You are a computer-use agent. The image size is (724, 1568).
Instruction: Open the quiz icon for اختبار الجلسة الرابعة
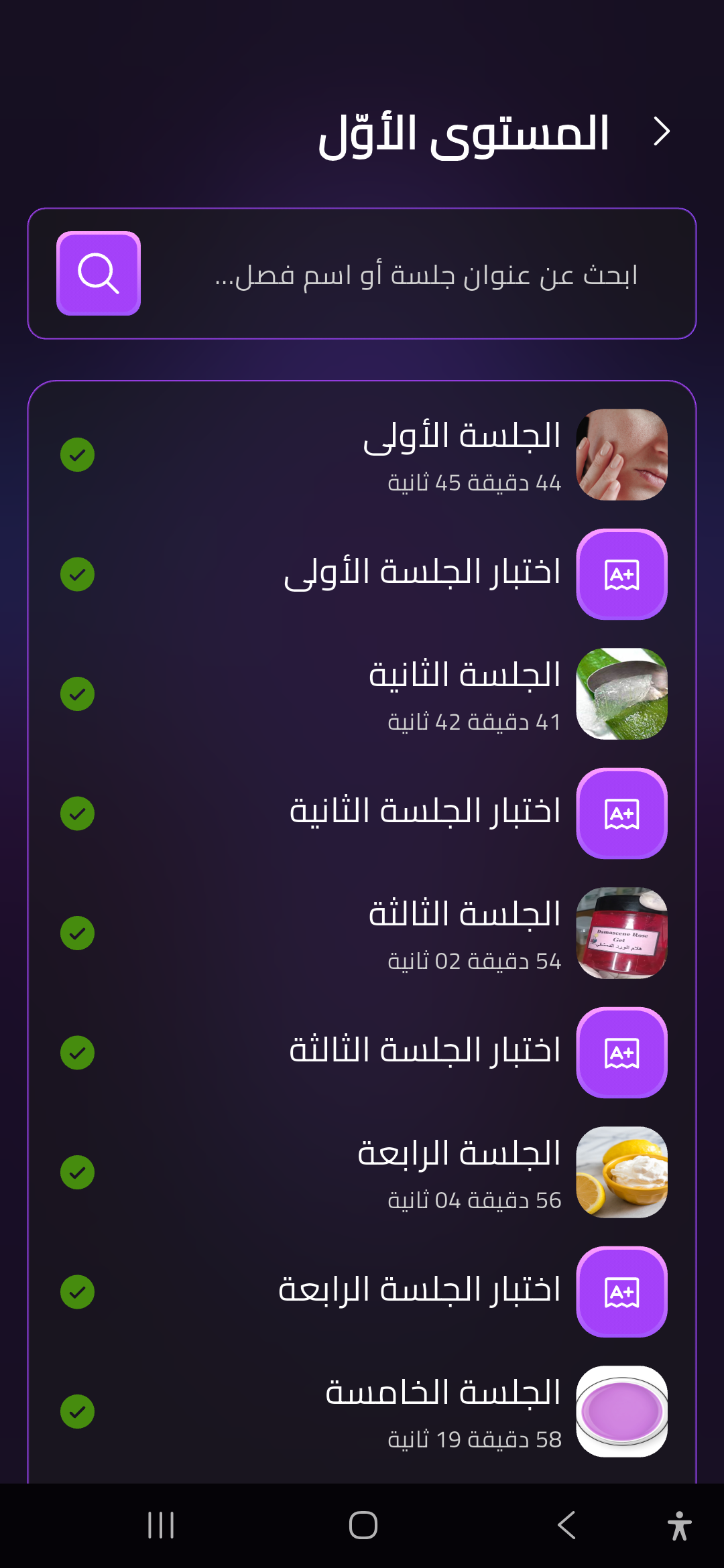(x=621, y=1290)
